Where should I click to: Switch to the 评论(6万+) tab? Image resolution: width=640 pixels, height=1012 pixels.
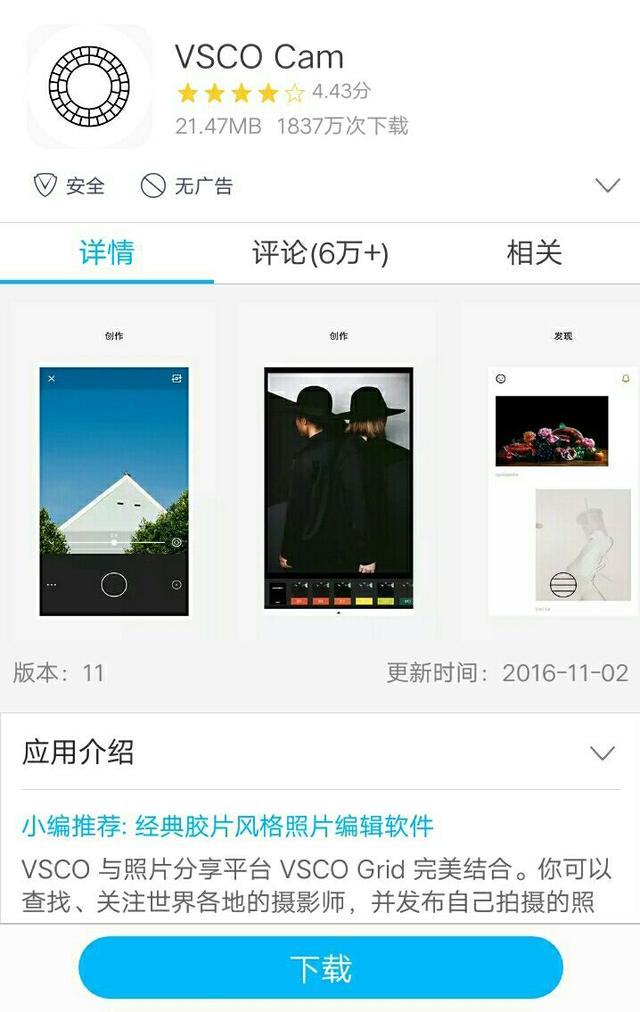click(x=320, y=254)
